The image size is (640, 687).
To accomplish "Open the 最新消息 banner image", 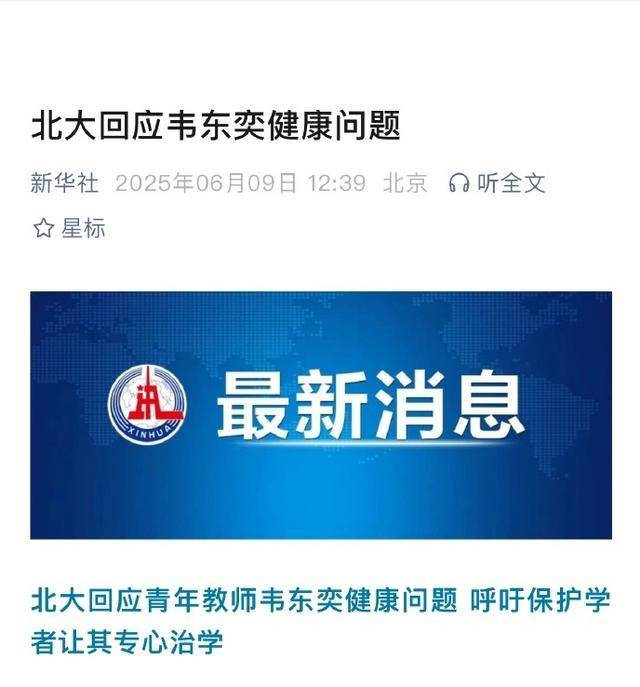I will (320, 414).
